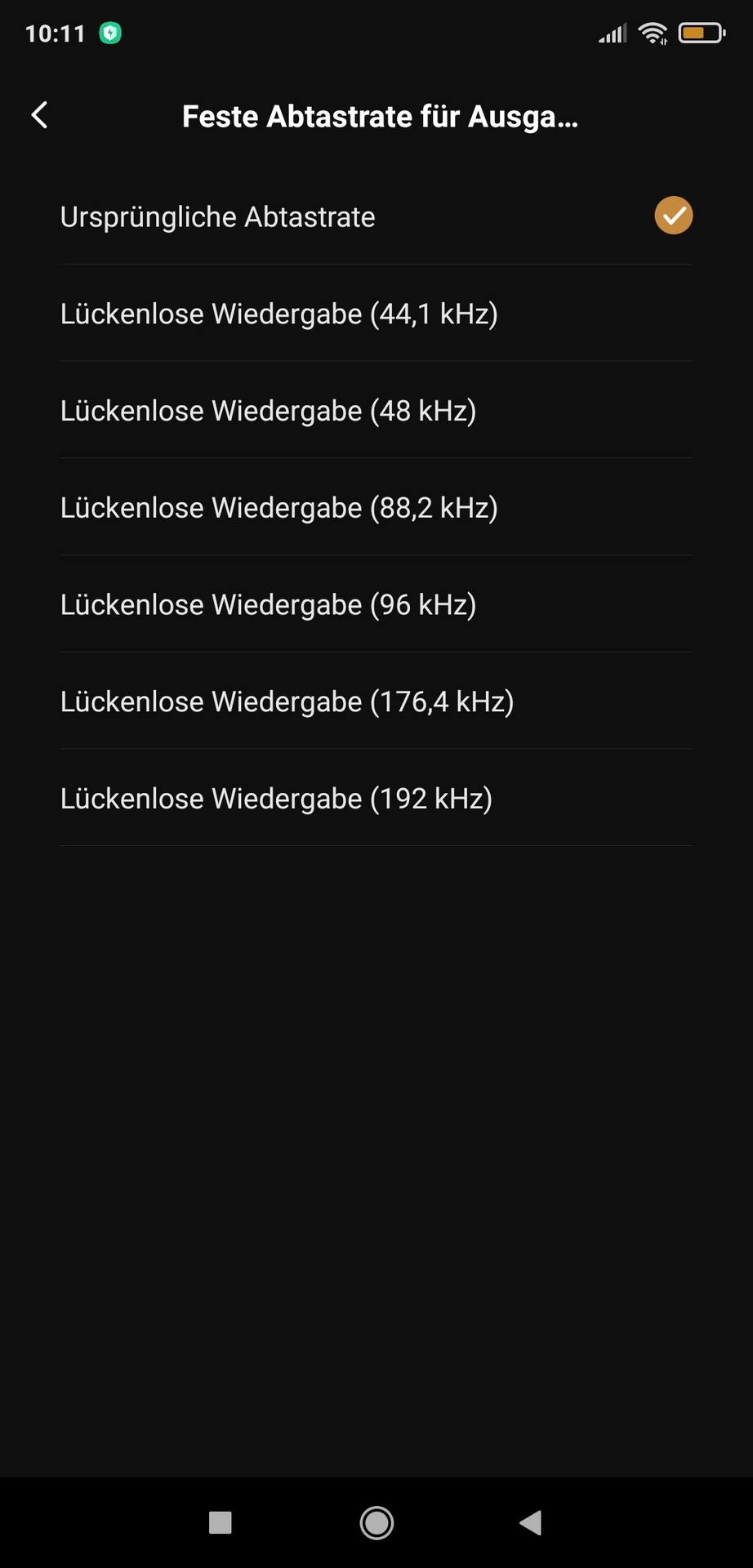Image resolution: width=753 pixels, height=1568 pixels.
Task: Go back using the header arrow
Action: (39, 115)
